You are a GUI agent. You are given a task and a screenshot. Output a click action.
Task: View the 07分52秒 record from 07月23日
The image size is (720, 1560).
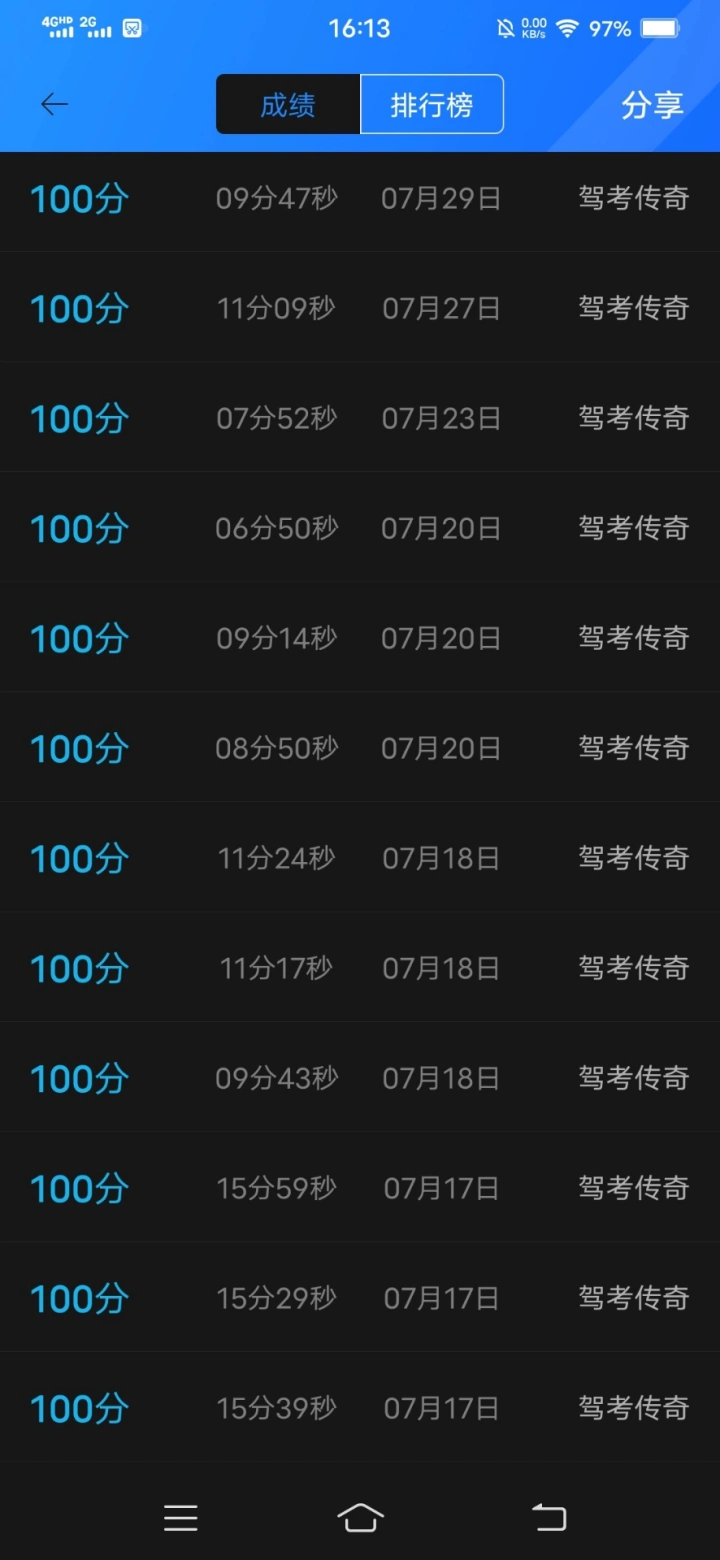[x=360, y=417]
